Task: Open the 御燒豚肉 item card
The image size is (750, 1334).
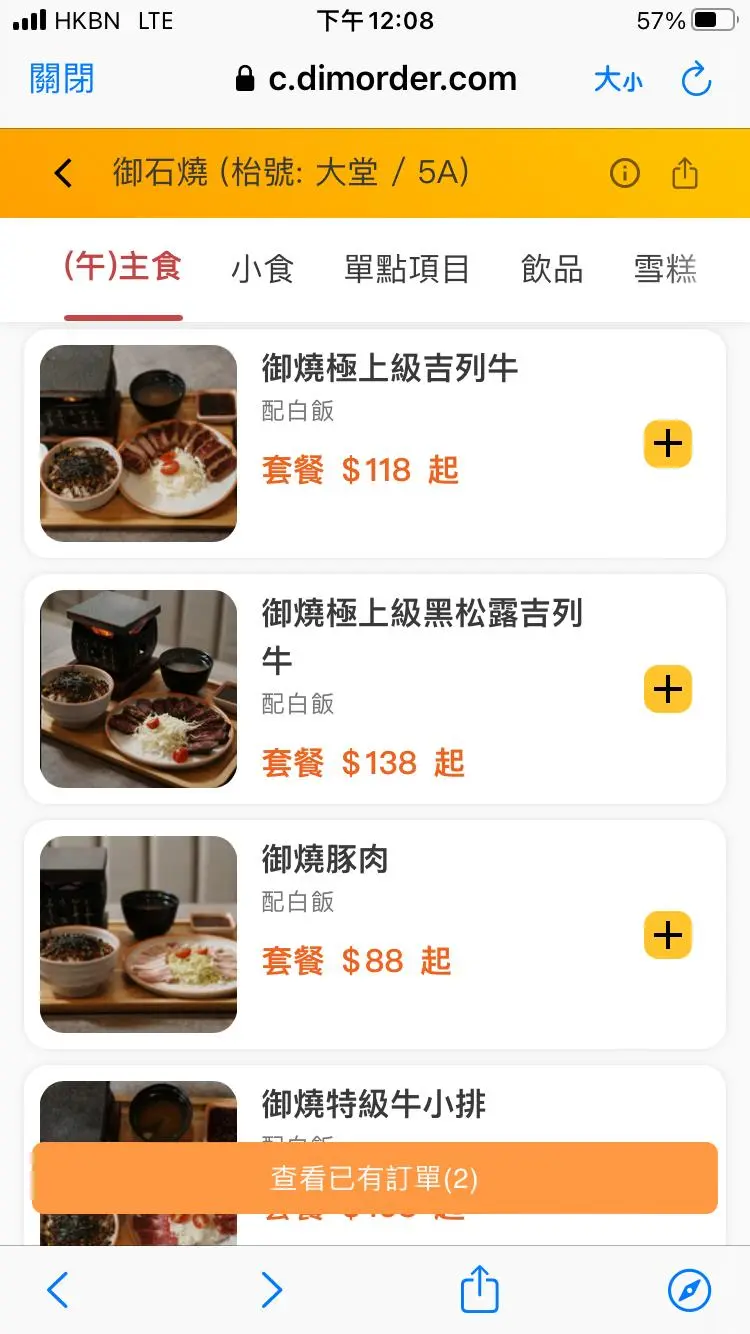Action: point(375,934)
